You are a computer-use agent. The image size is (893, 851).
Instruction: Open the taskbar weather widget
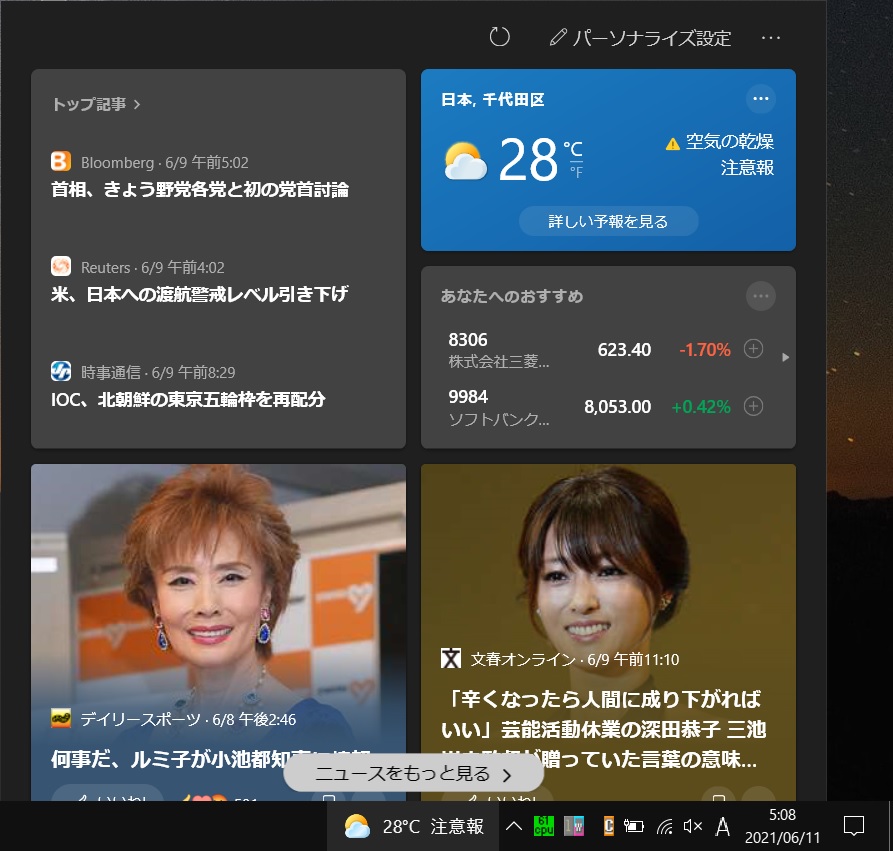[413, 826]
